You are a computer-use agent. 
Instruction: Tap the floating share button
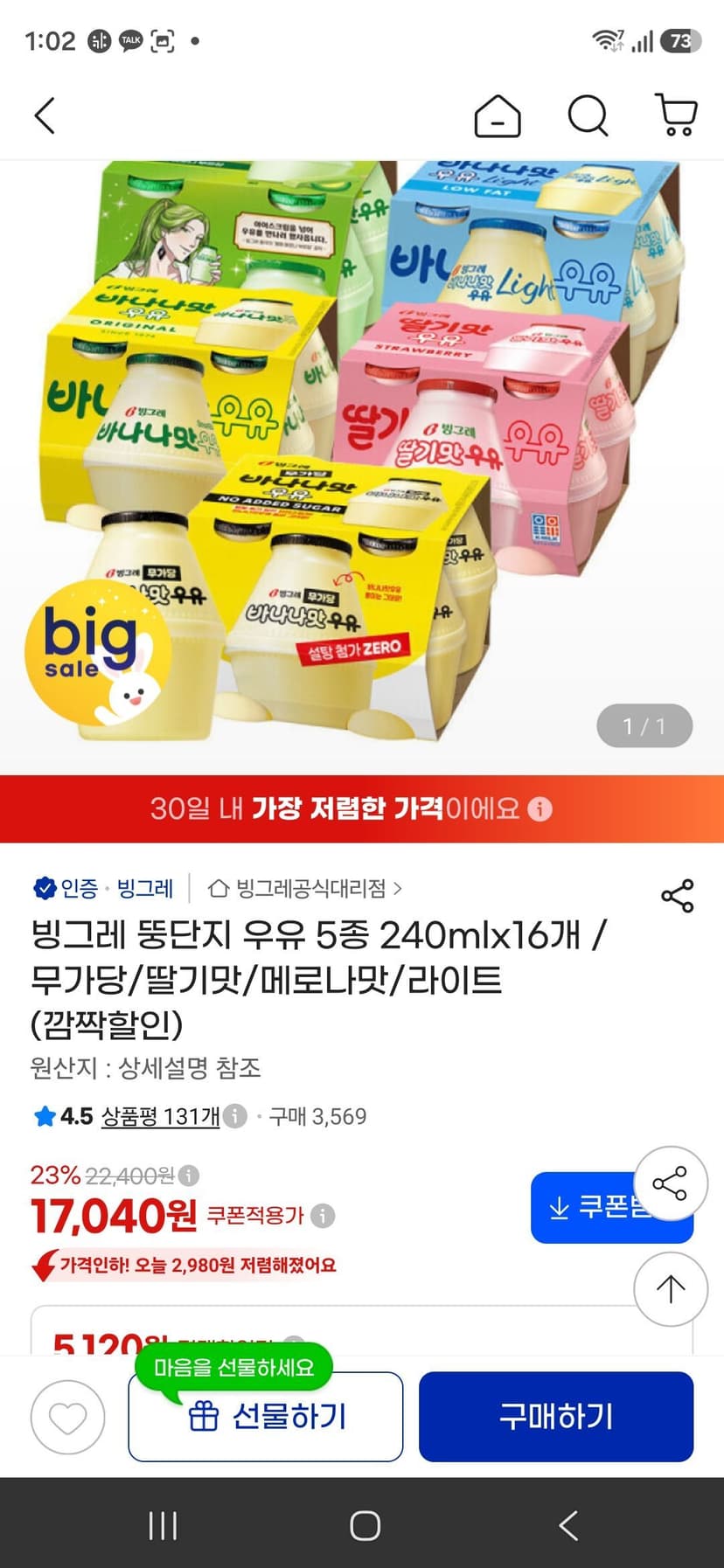click(x=671, y=1183)
